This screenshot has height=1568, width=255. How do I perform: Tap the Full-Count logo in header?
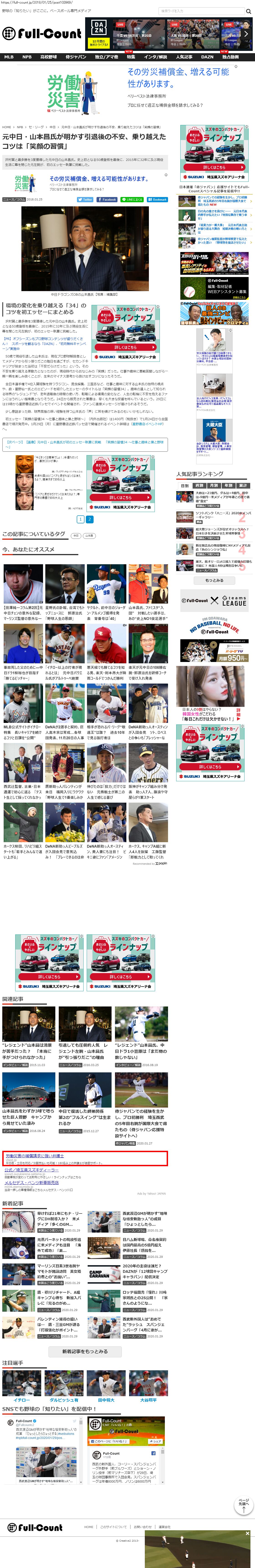(x=41, y=33)
